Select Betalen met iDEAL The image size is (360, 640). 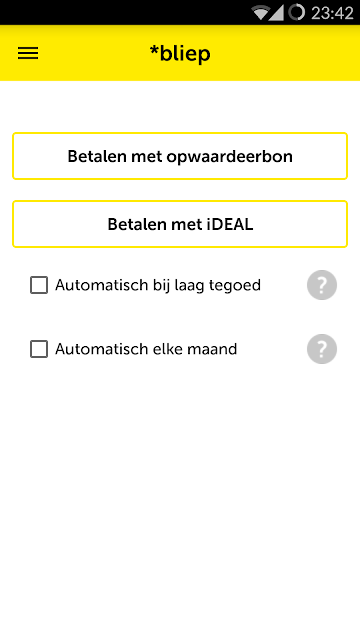click(x=180, y=224)
